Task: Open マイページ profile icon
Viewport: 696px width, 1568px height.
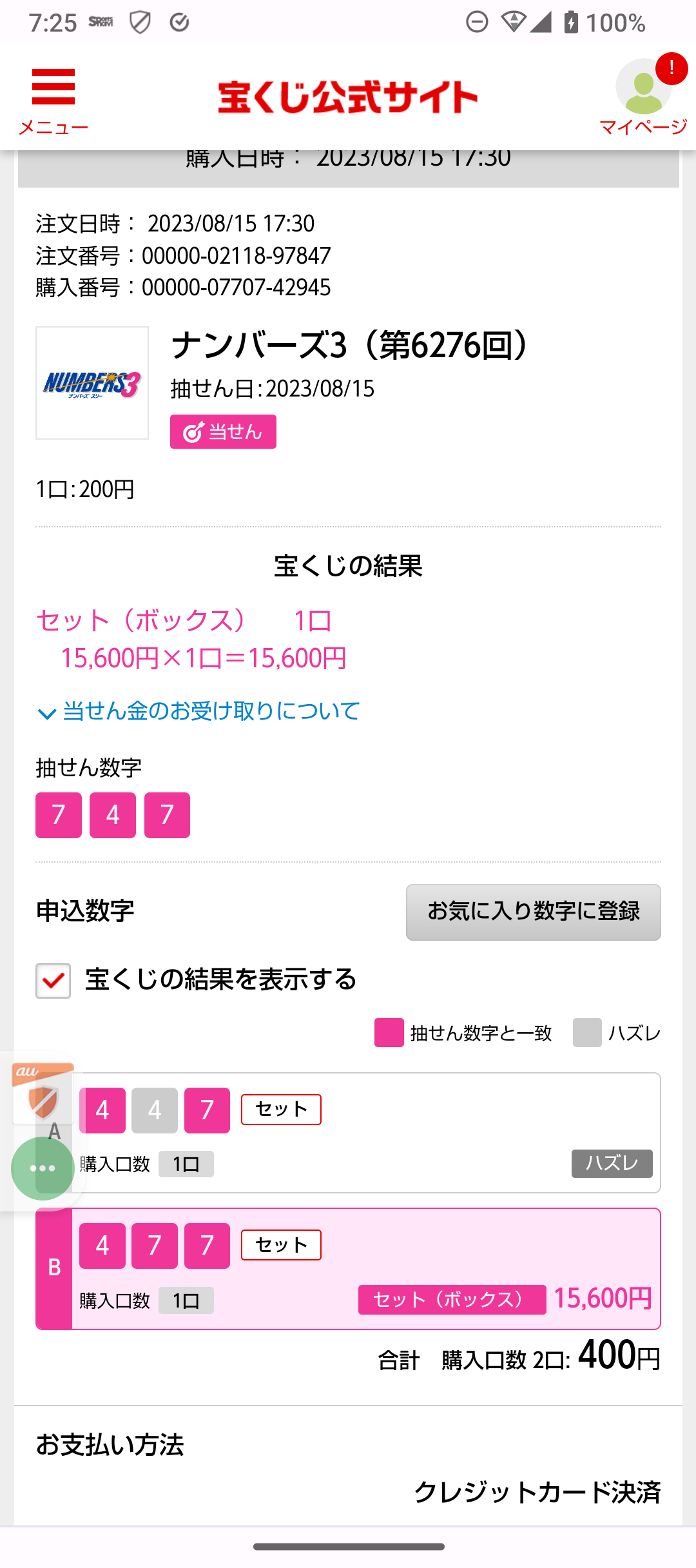Action: [643, 97]
